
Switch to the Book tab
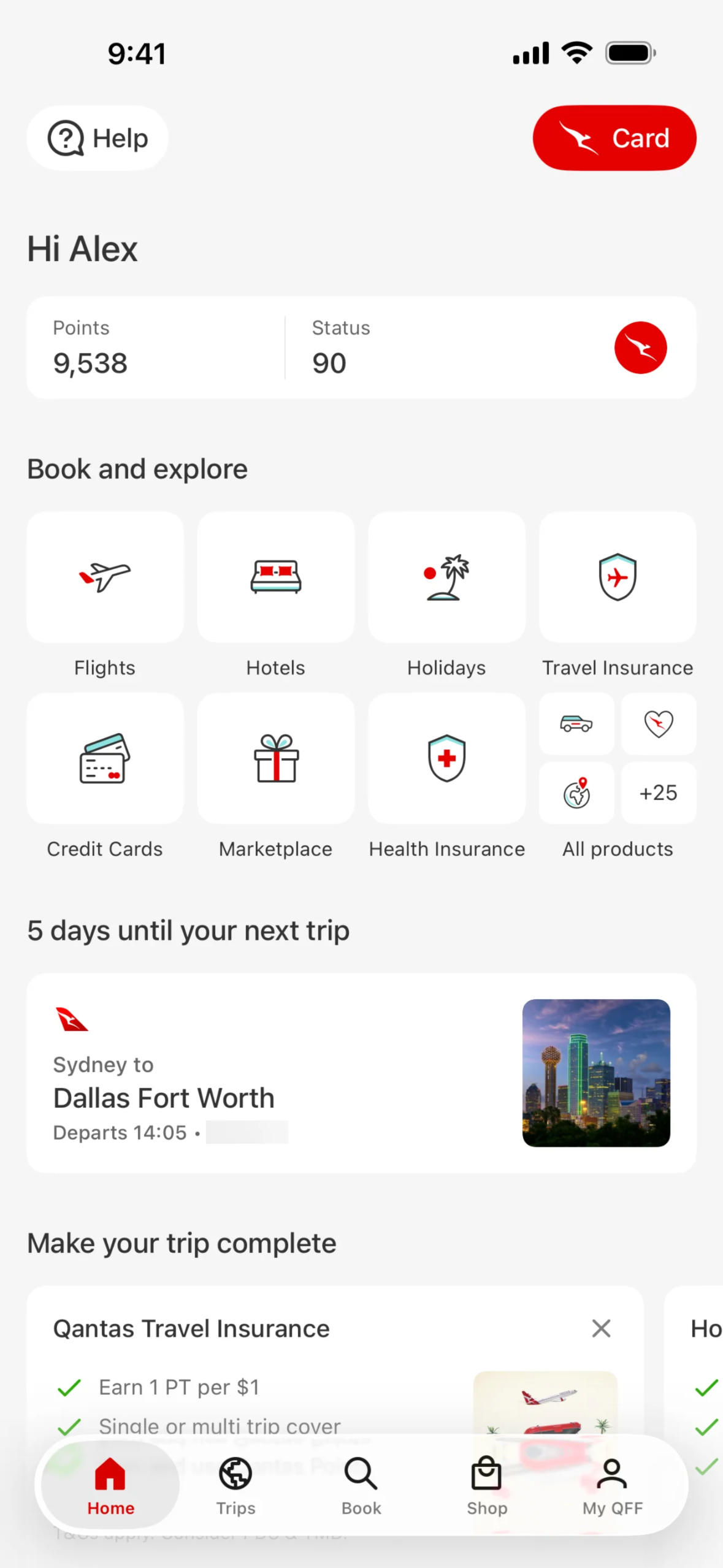click(361, 1485)
